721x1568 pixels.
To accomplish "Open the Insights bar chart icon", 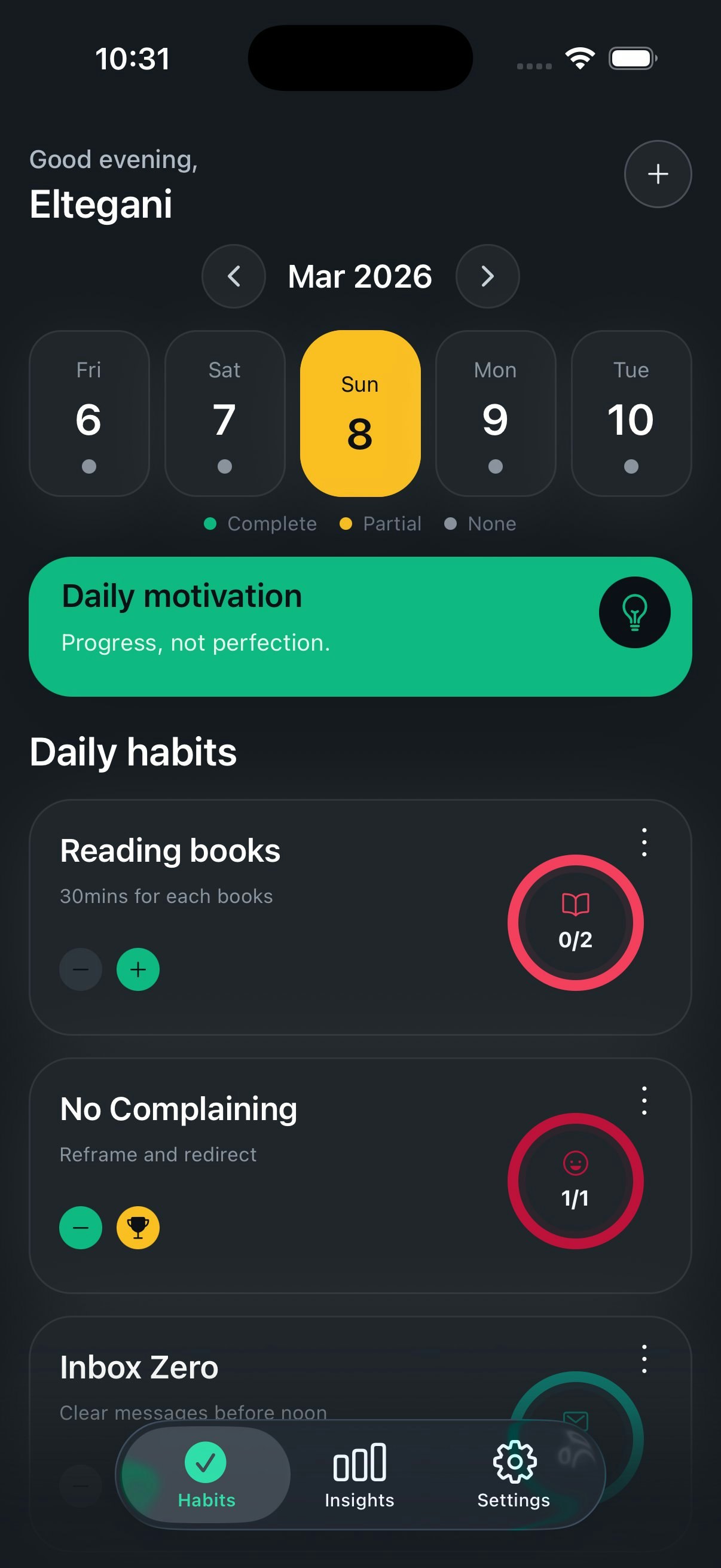I will click(359, 1460).
